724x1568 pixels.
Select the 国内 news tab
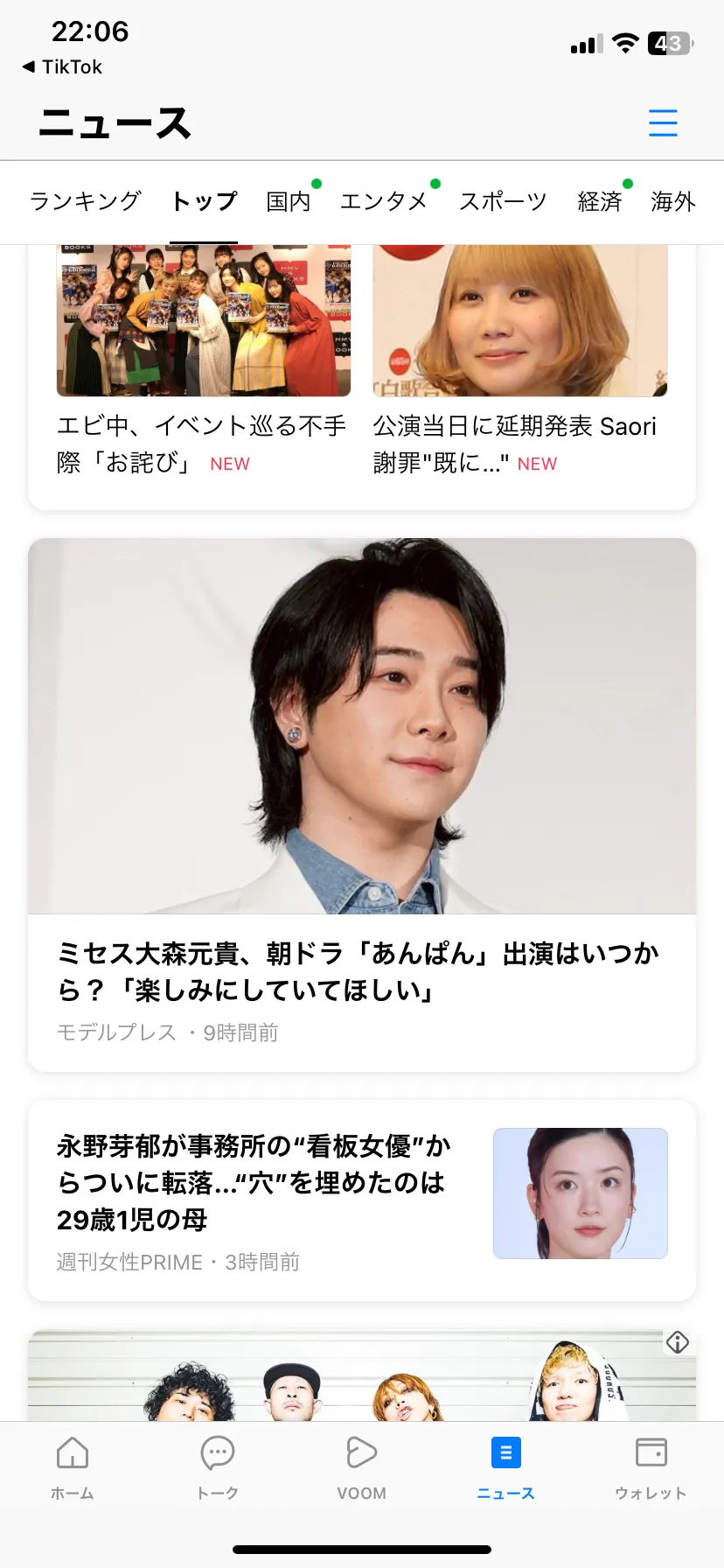pos(289,201)
